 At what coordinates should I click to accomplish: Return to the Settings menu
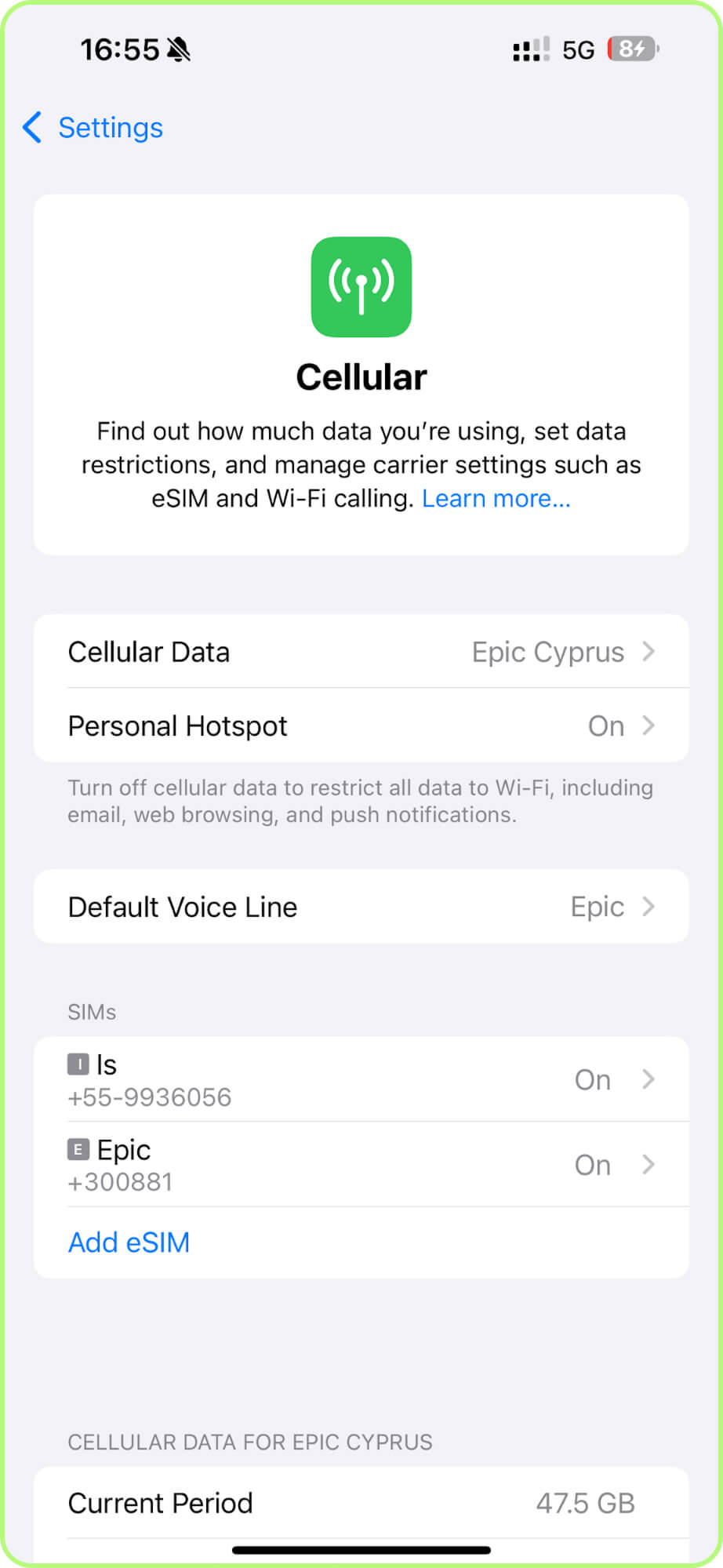111,128
